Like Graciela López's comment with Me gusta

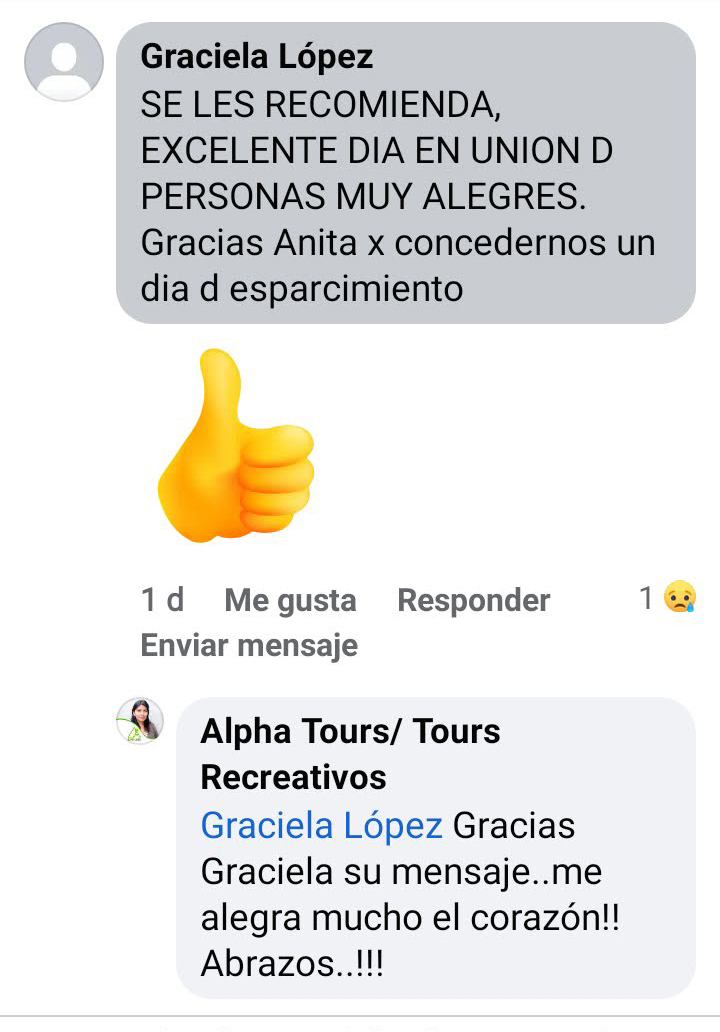pyautogui.click(x=290, y=600)
